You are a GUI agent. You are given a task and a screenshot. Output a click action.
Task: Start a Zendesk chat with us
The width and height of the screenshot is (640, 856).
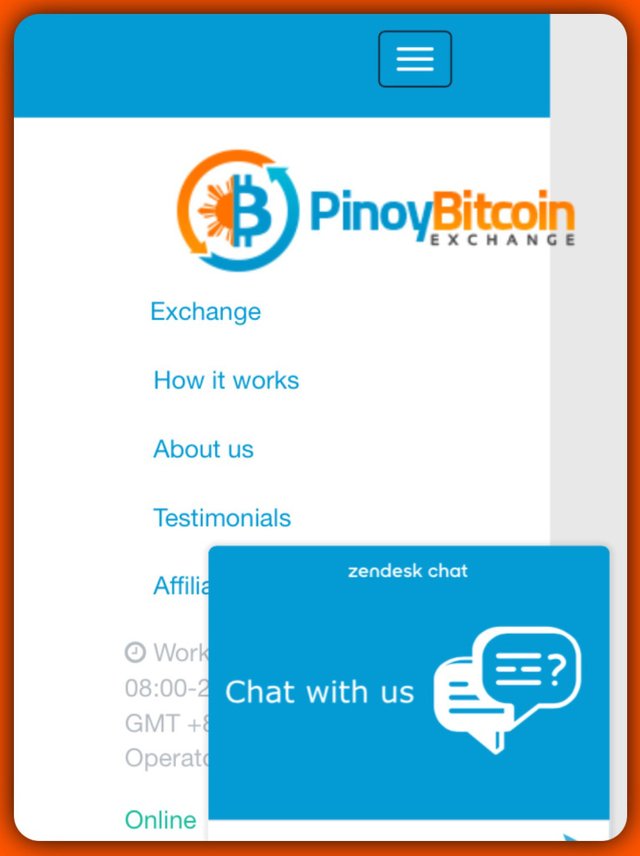pos(407,690)
